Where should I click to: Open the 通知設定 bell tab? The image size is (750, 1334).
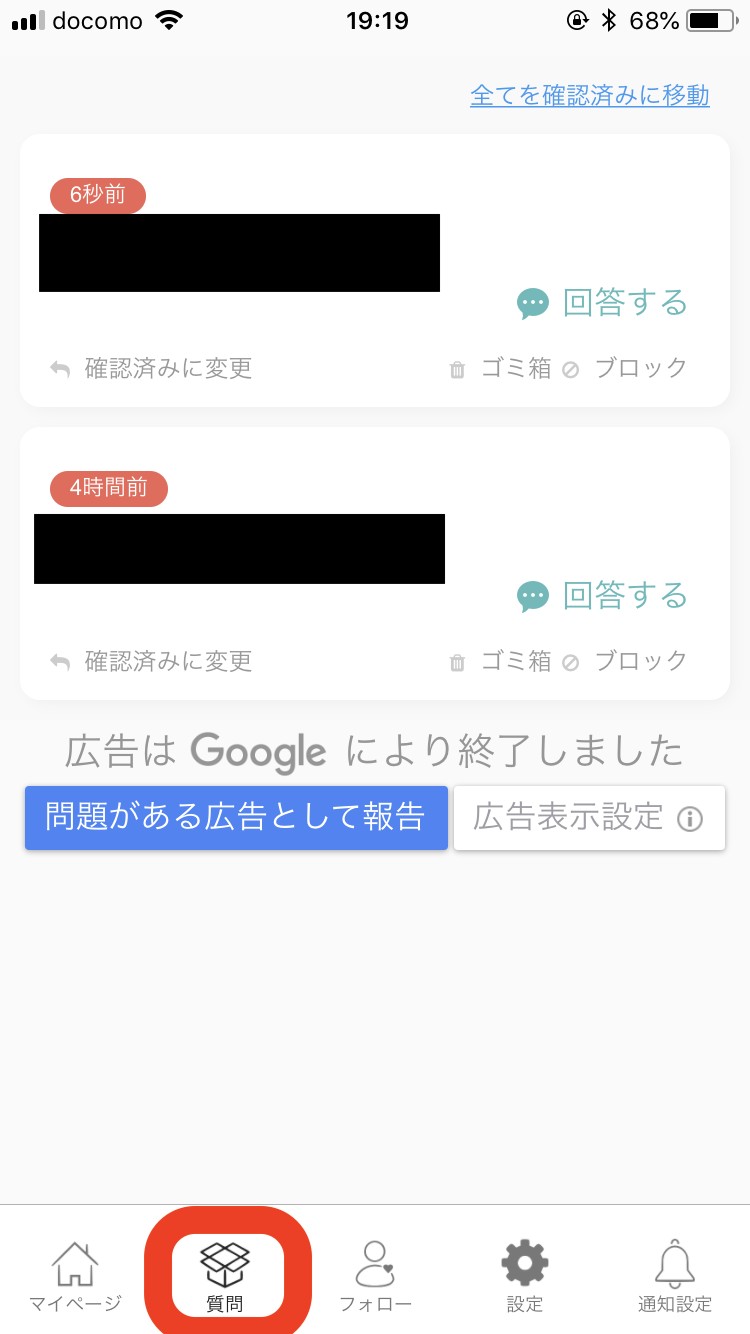[675, 1276]
